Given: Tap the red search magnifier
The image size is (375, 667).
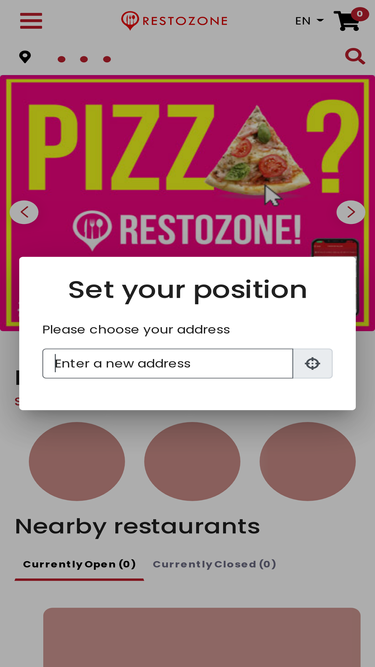Looking at the screenshot, I should point(355,56).
